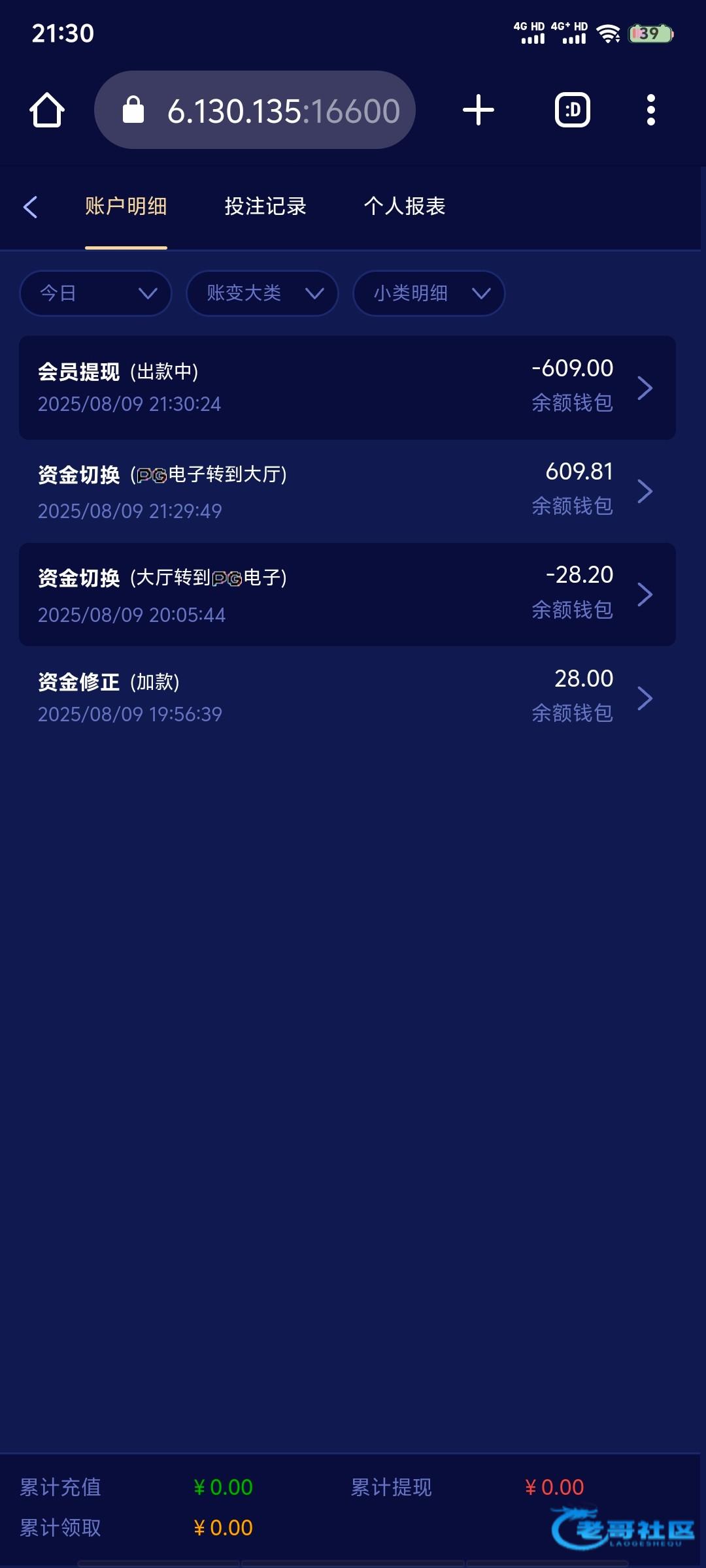This screenshot has height=1568, width=706.
Task: Open the browser overflow menu
Action: [x=650, y=110]
